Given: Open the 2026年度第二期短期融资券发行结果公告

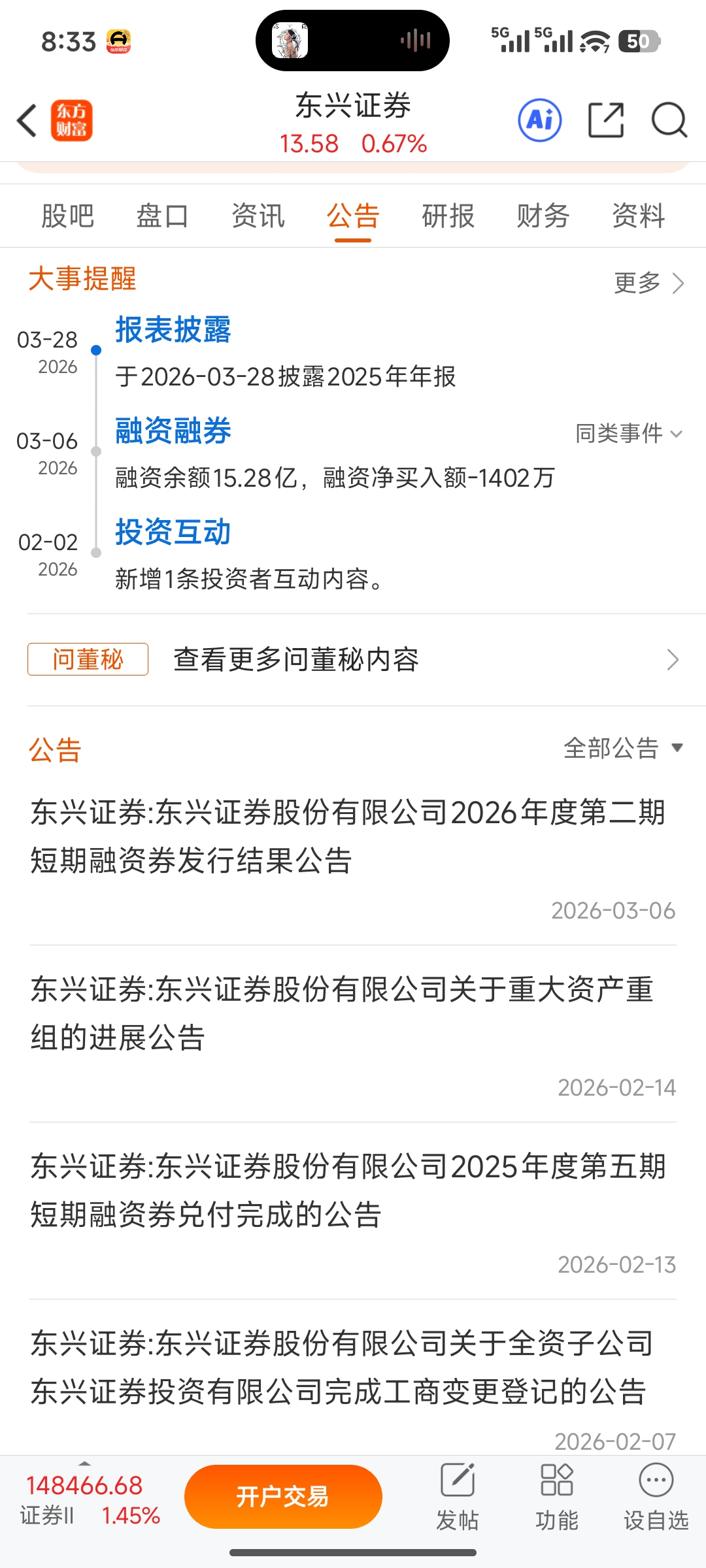Looking at the screenshot, I should coord(348,836).
